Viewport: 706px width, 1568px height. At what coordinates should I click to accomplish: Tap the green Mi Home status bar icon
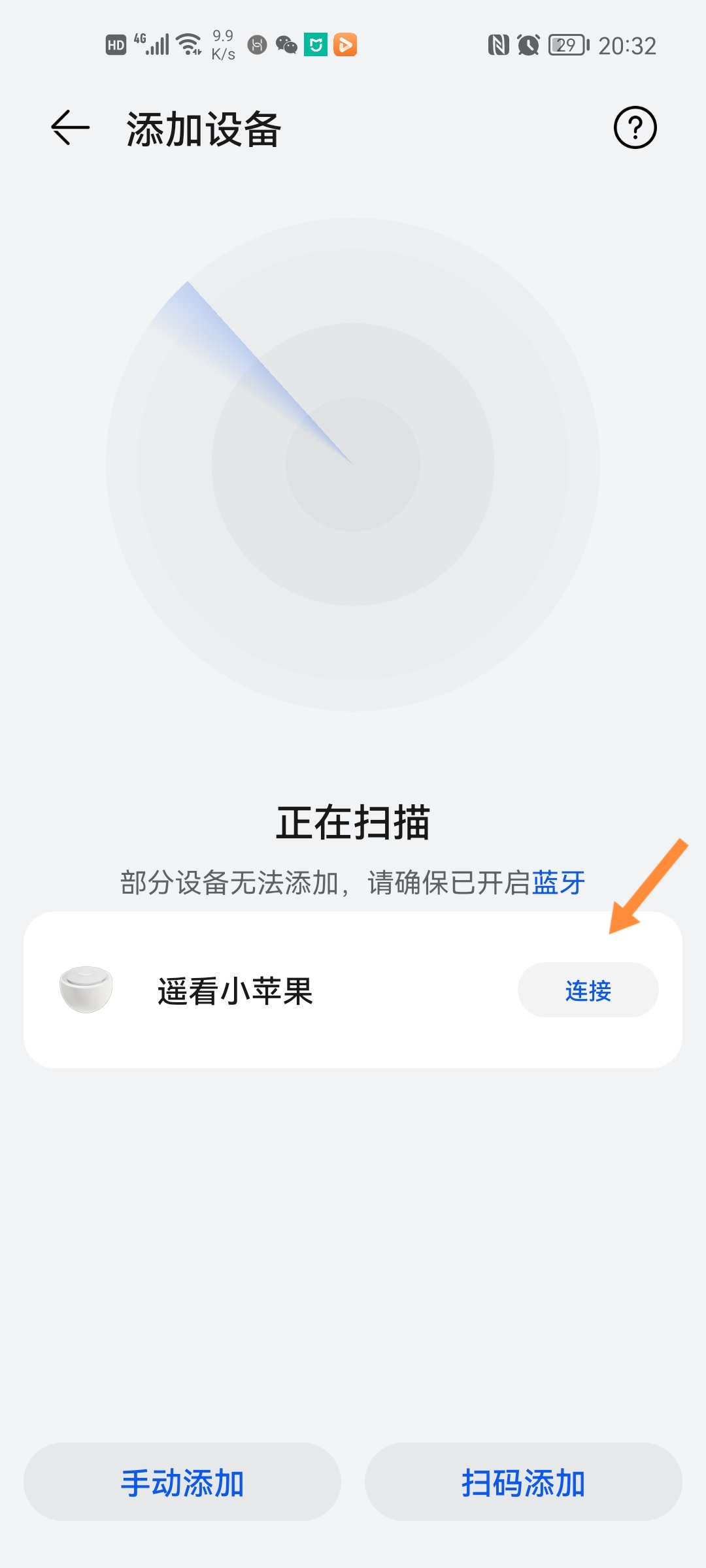pos(316,45)
